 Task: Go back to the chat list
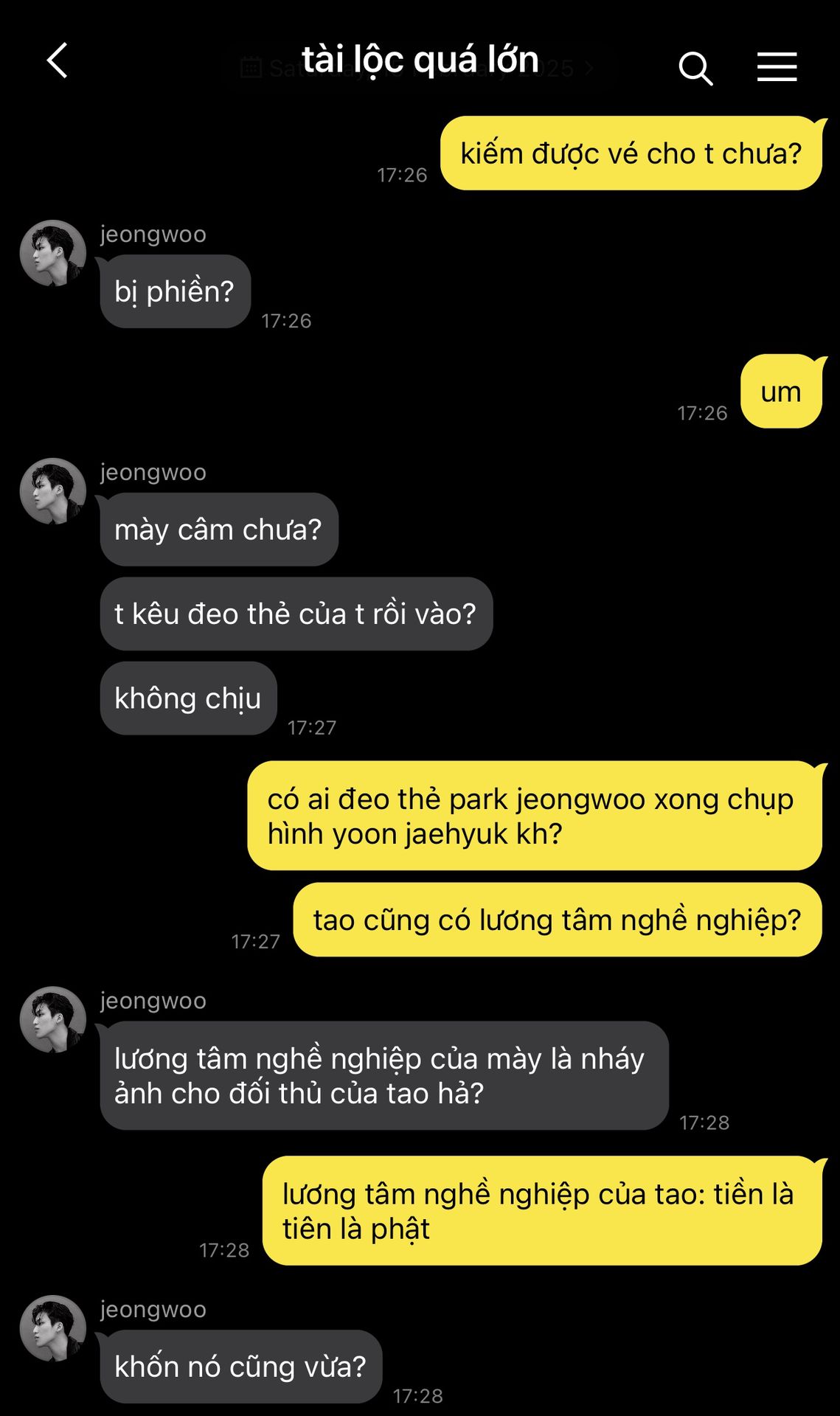coord(58,60)
